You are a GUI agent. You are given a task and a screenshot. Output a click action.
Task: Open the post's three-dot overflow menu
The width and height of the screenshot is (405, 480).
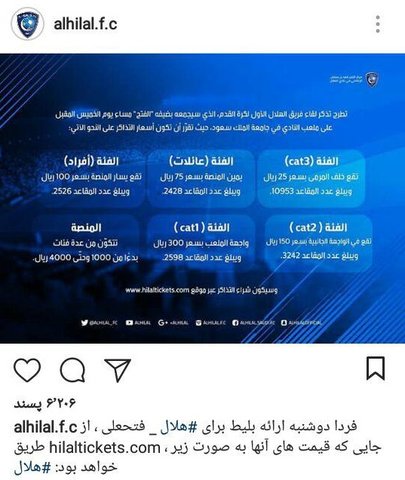[x=377, y=24]
